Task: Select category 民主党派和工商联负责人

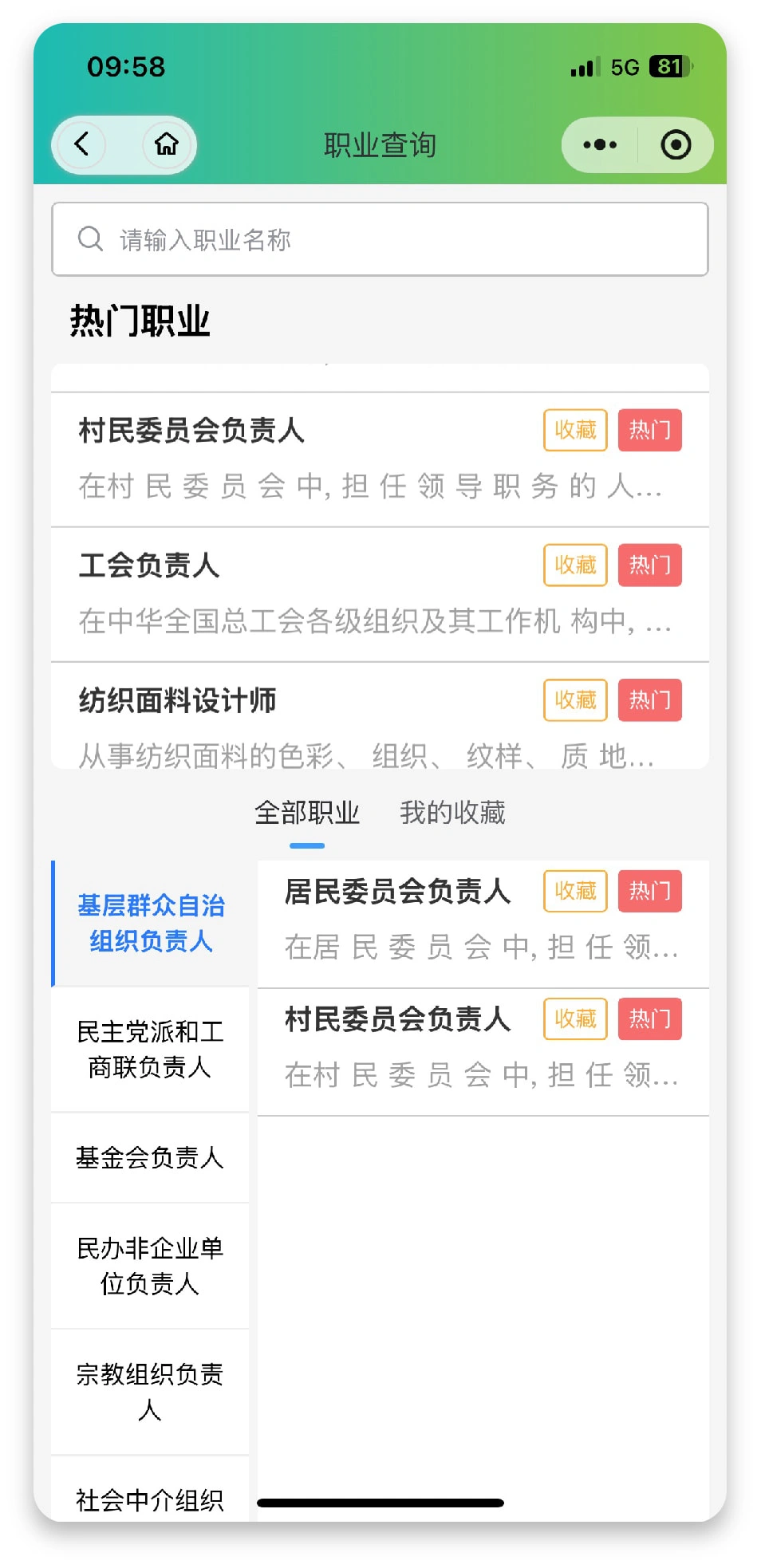Action: 151,1049
